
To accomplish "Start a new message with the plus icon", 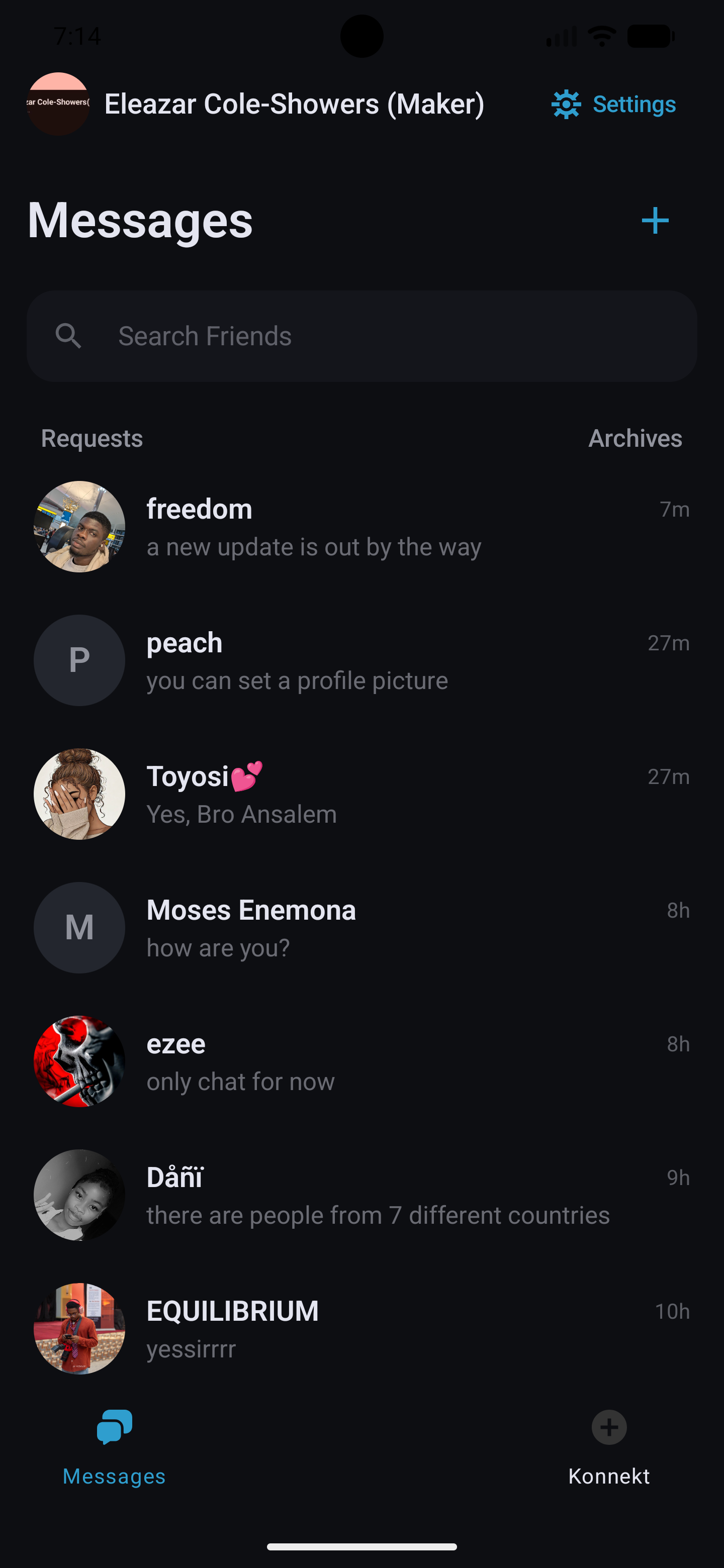I will point(655,220).
